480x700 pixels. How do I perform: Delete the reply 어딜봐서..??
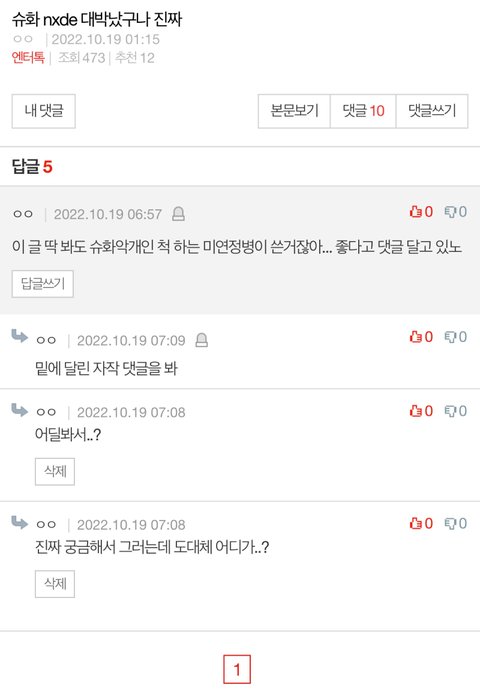point(55,471)
